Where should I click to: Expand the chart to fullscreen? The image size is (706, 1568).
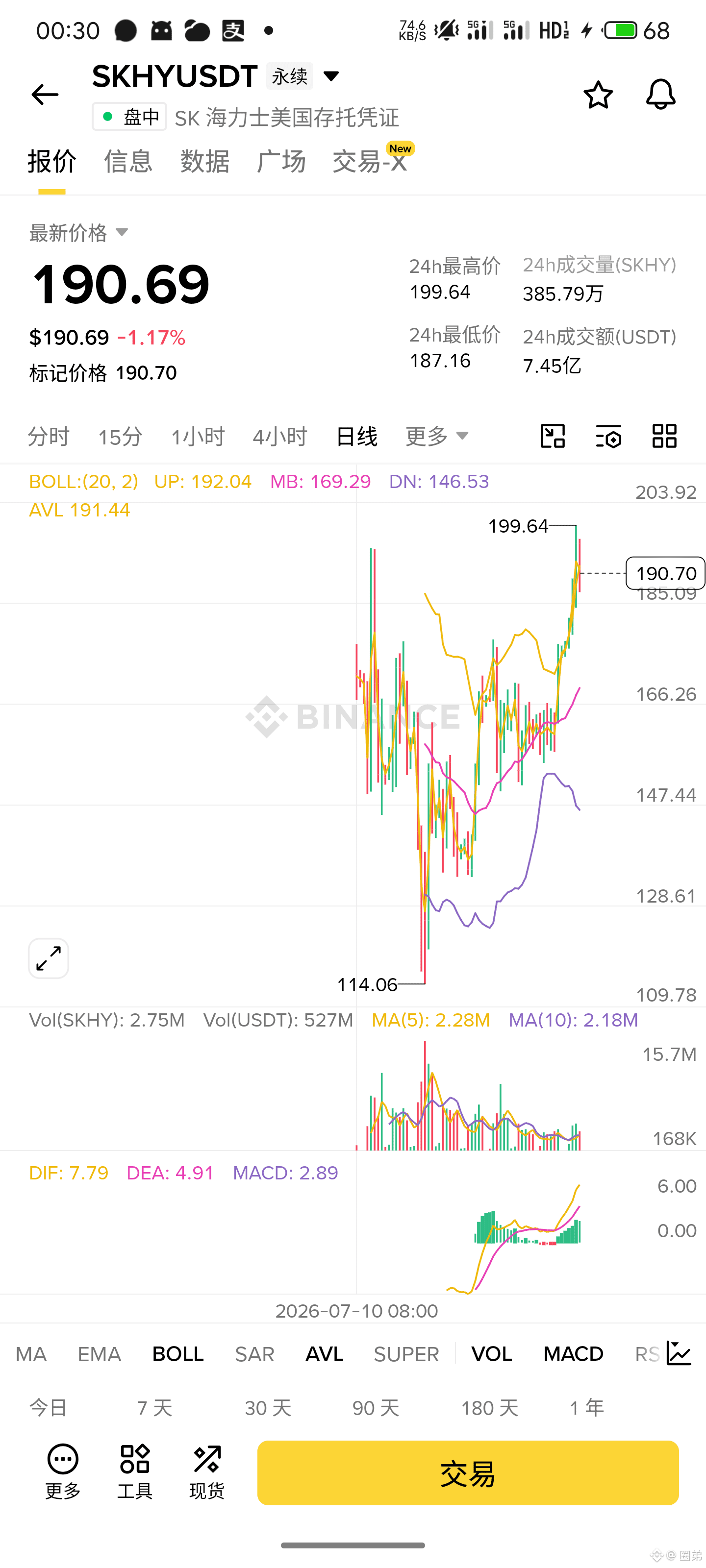point(48,959)
